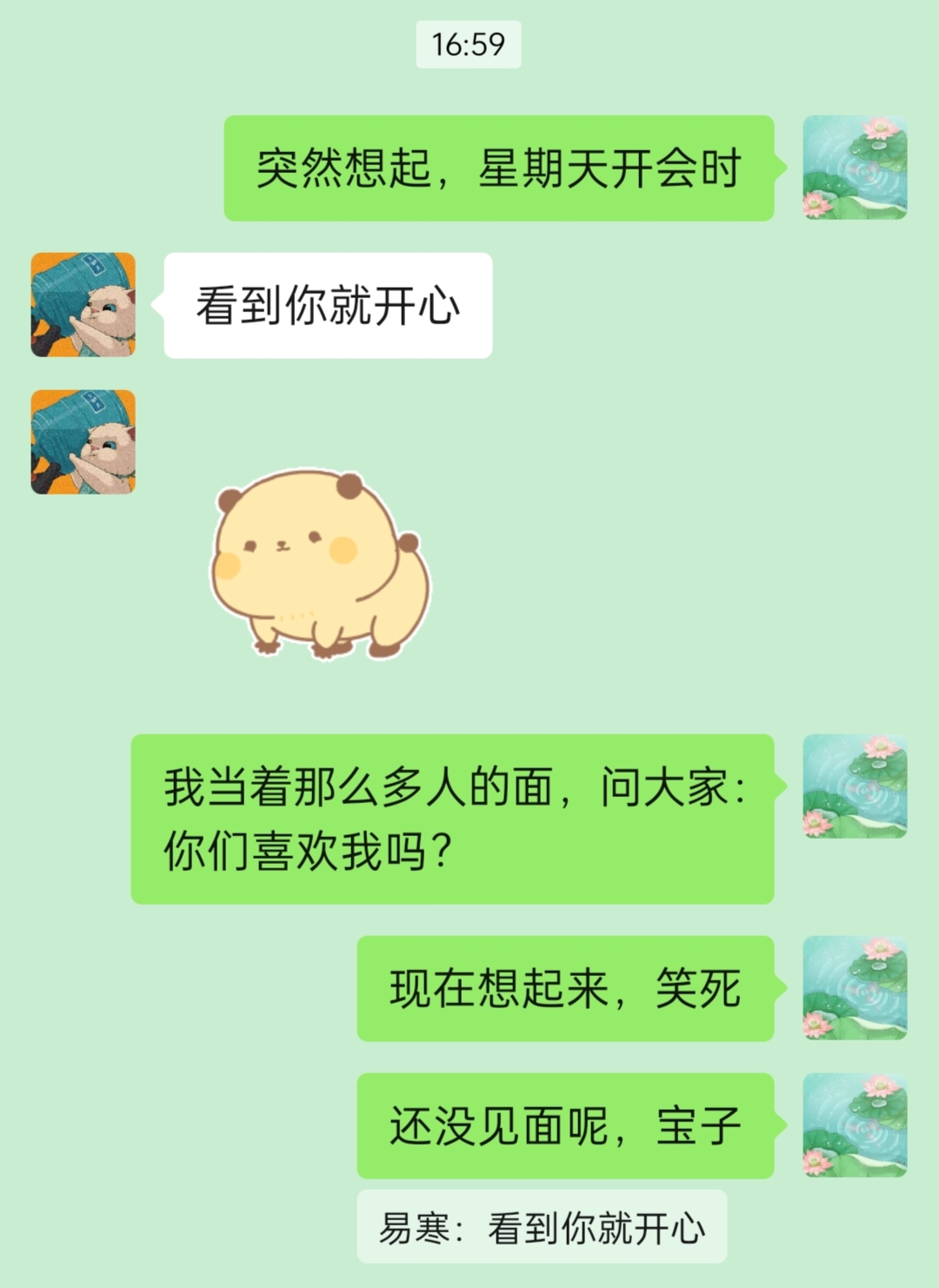This screenshot has height=1288, width=939.
Task: Open the sender avatar beside 现在想起来，笑死
Action: click(854, 988)
